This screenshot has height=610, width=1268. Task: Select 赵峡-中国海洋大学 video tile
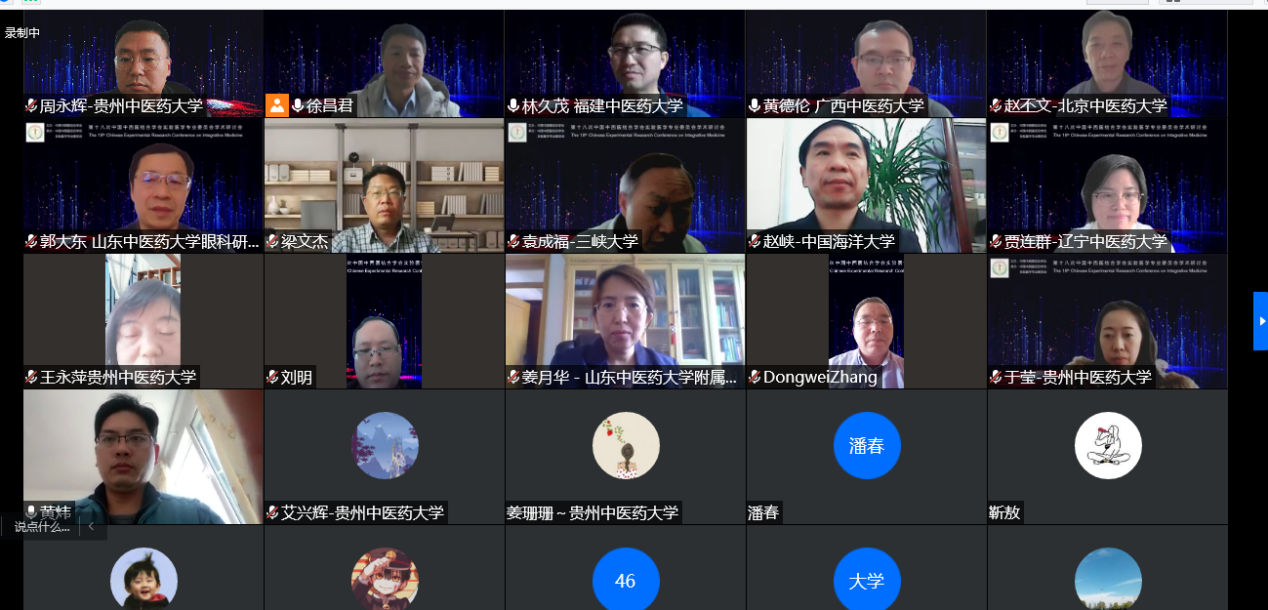coord(866,185)
